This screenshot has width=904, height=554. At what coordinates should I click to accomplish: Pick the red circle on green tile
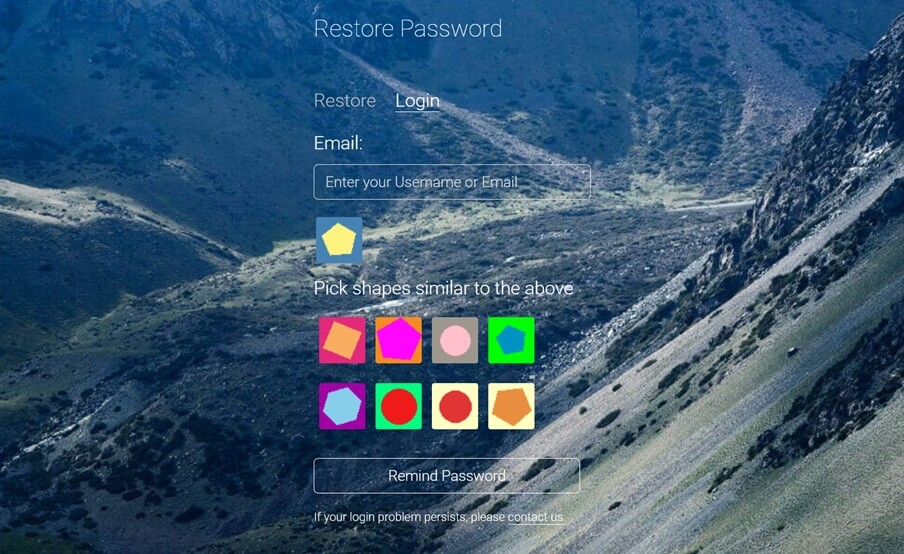tap(398, 406)
